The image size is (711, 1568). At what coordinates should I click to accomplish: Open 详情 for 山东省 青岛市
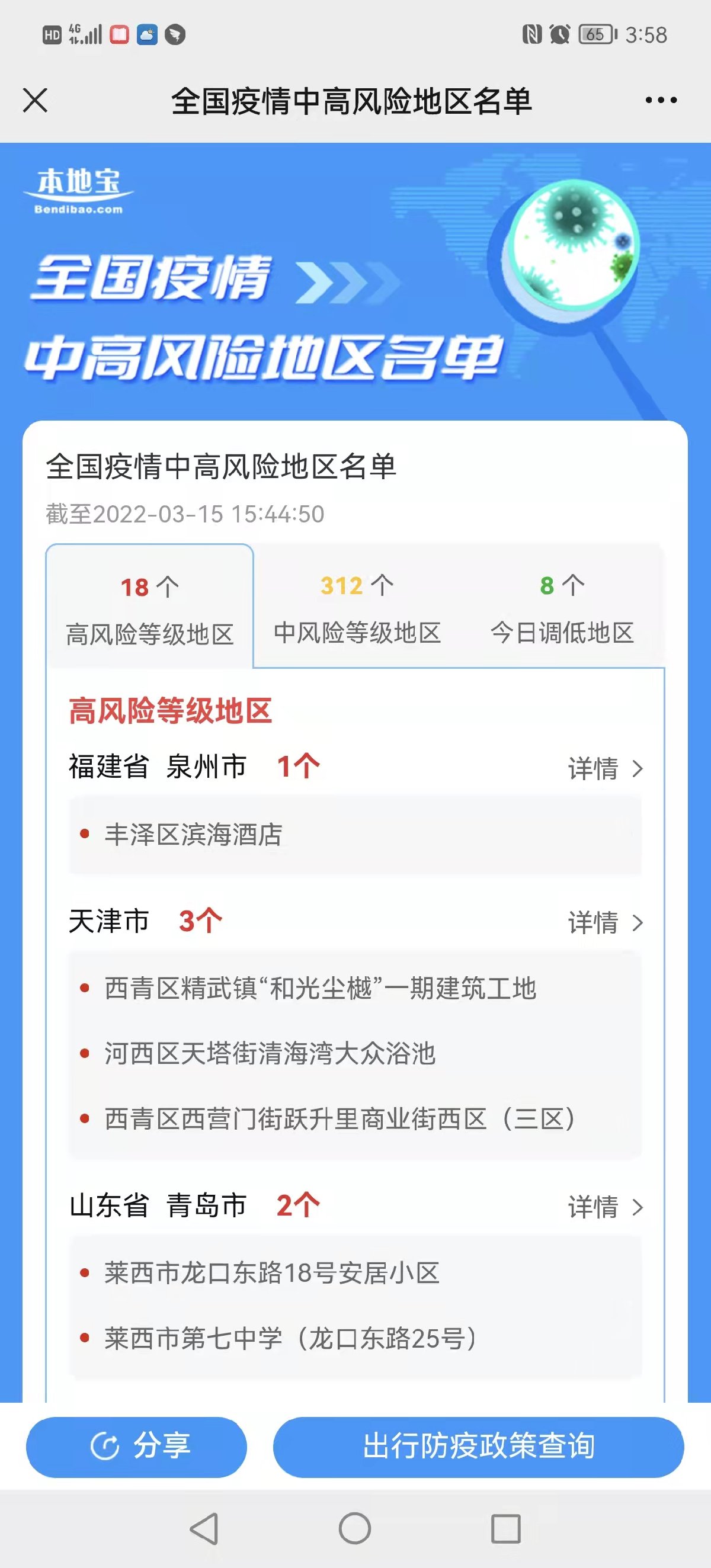(605, 1207)
